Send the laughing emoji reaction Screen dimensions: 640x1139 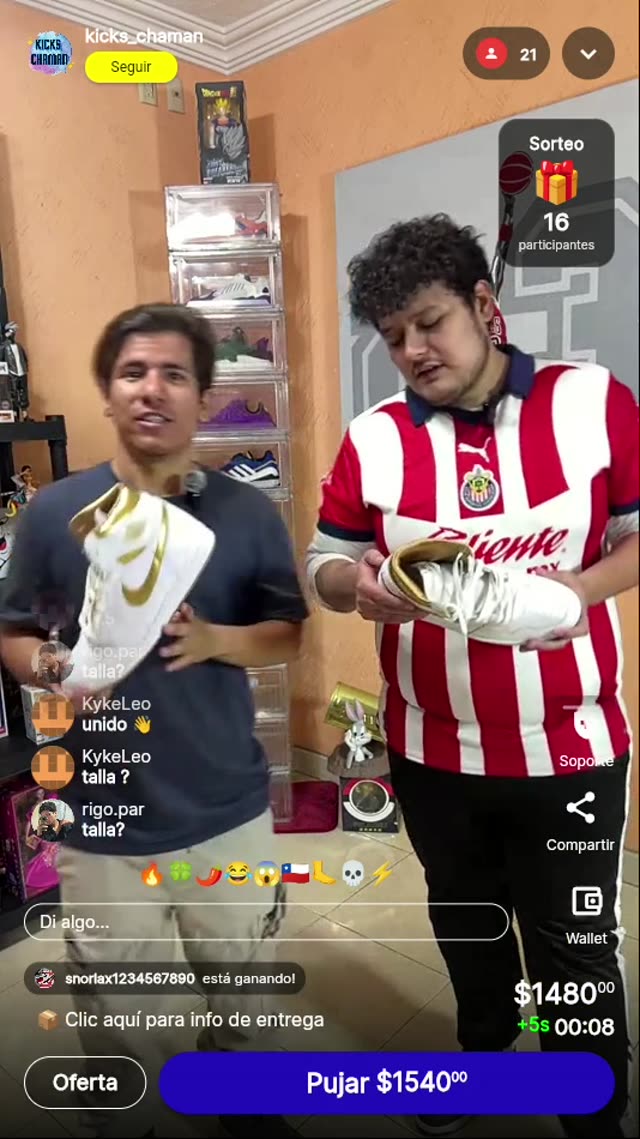pyautogui.click(x=237, y=873)
